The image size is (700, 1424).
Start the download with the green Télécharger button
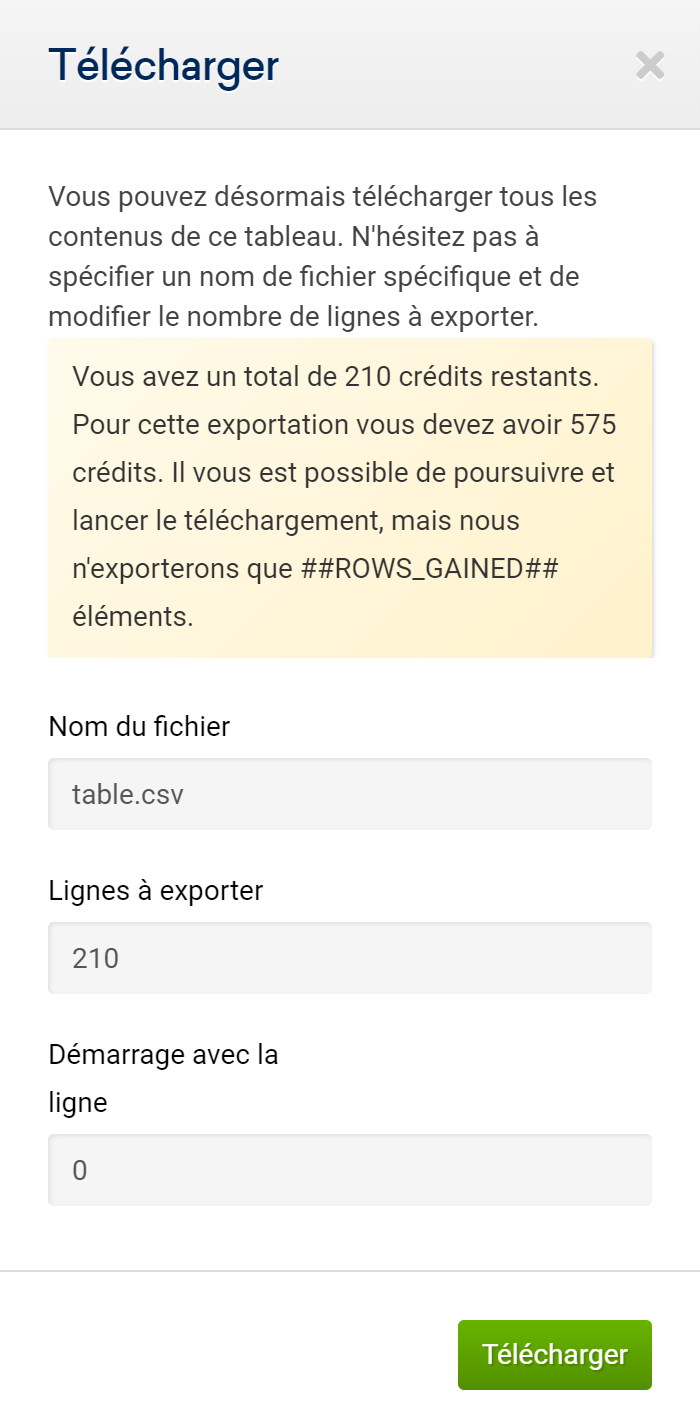[x=555, y=1355]
